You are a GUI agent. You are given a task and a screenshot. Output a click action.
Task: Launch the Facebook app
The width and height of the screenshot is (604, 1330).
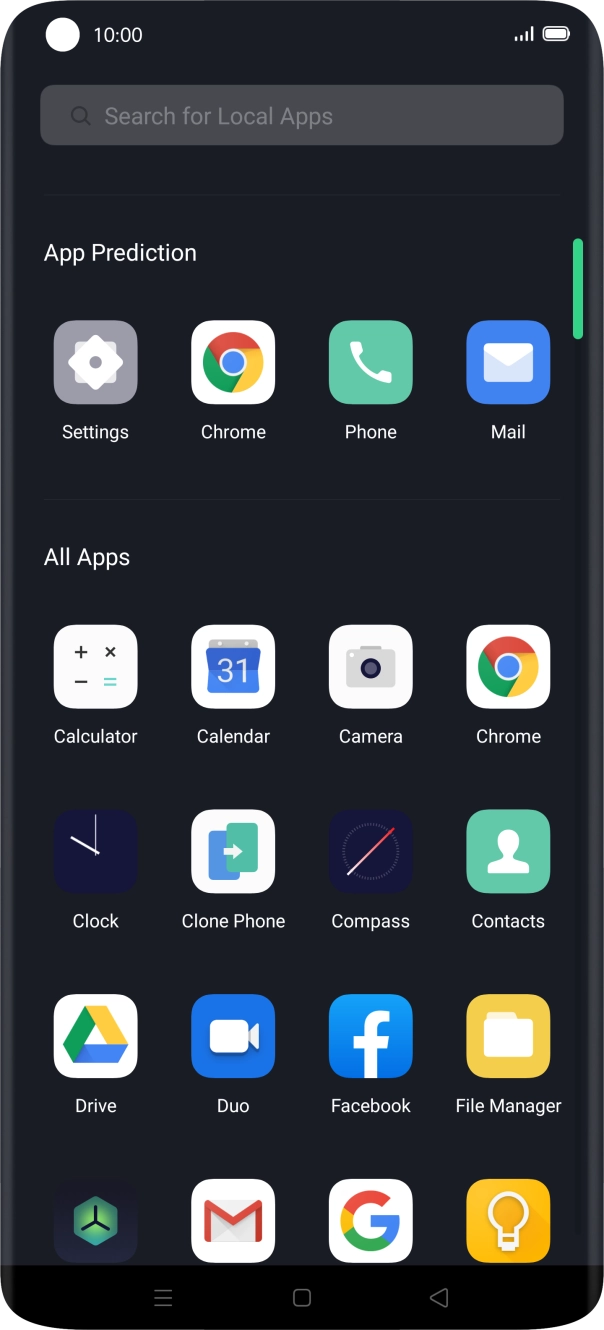[x=370, y=1037]
